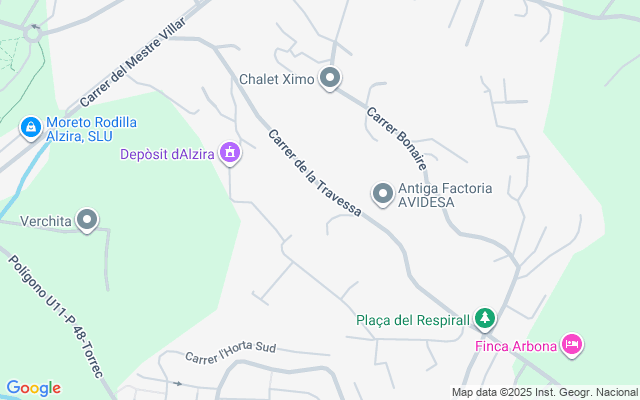Select the Moreto Rodilla Alzira, SLU pin
The image size is (640, 400).
point(31,127)
